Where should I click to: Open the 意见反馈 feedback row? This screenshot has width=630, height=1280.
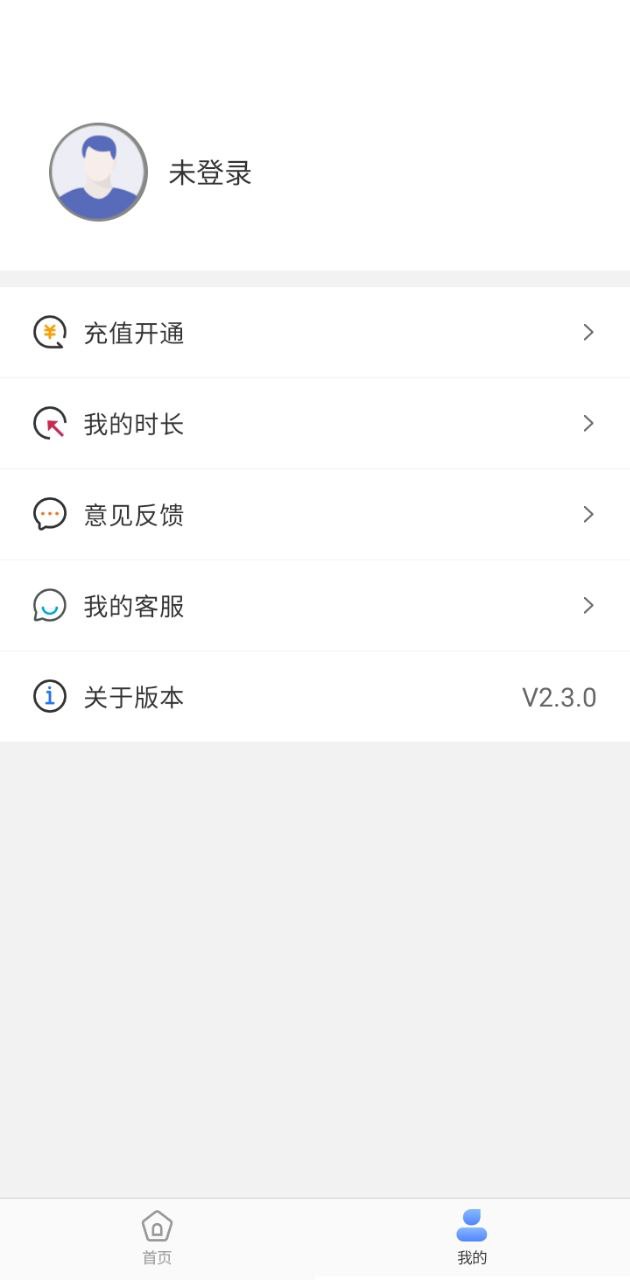(x=314, y=515)
